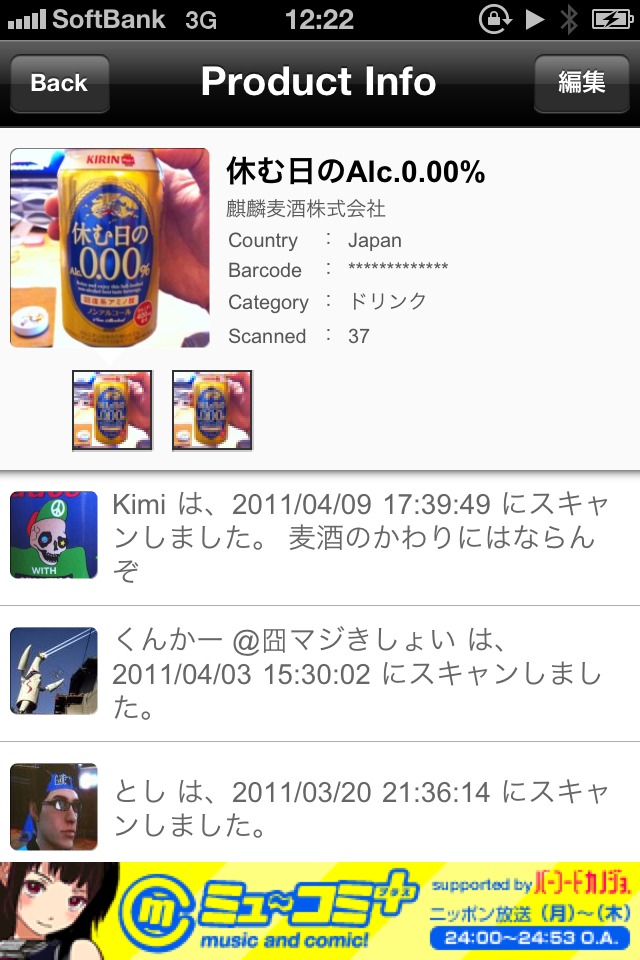The height and width of the screenshot is (960, 640).
Task: Select the first small product thumbnail
Action: [112, 410]
